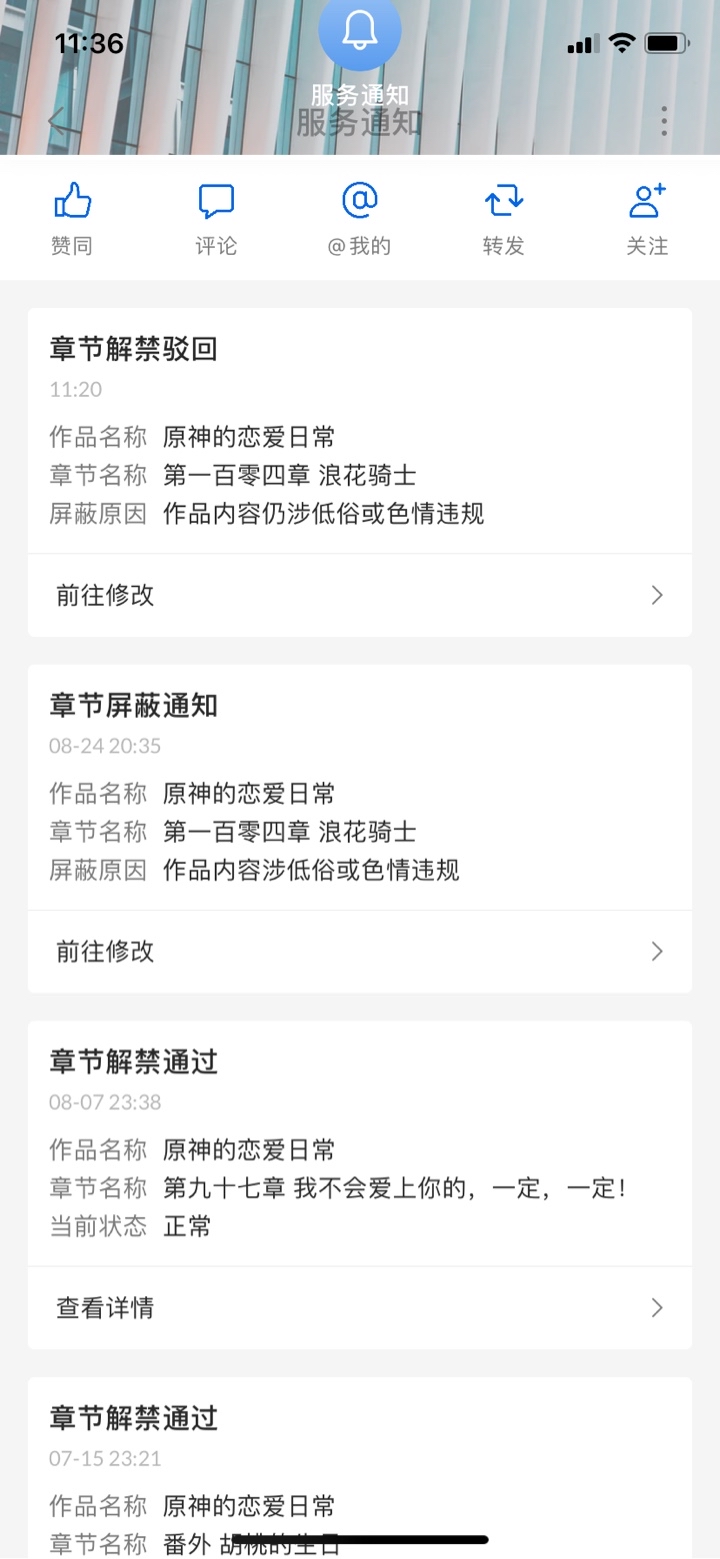Open the 赞同 notifications

pyautogui.click(x=72, y=218)
